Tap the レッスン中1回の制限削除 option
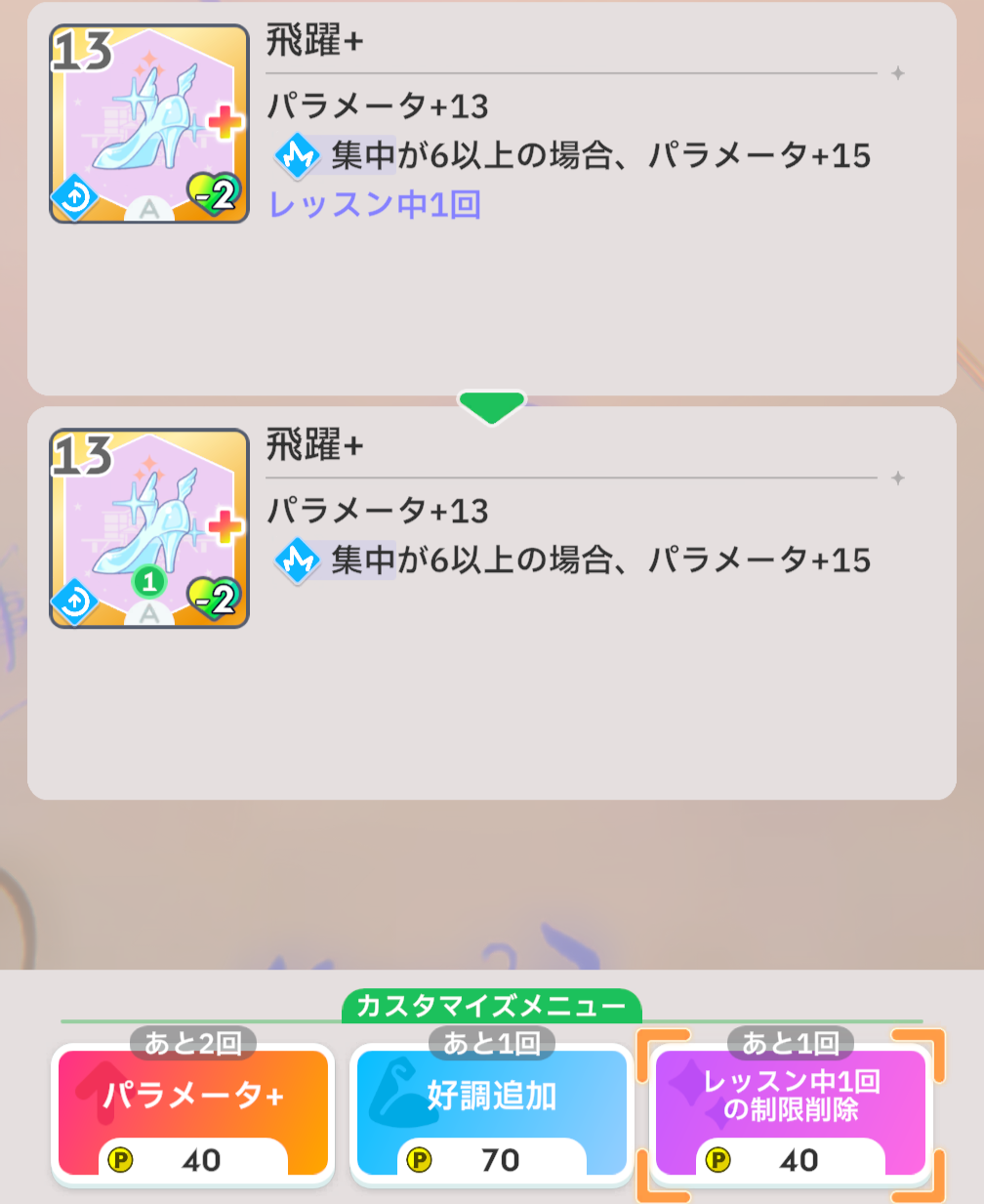The image size is (984, 1204). click(x=791, y=1112)
